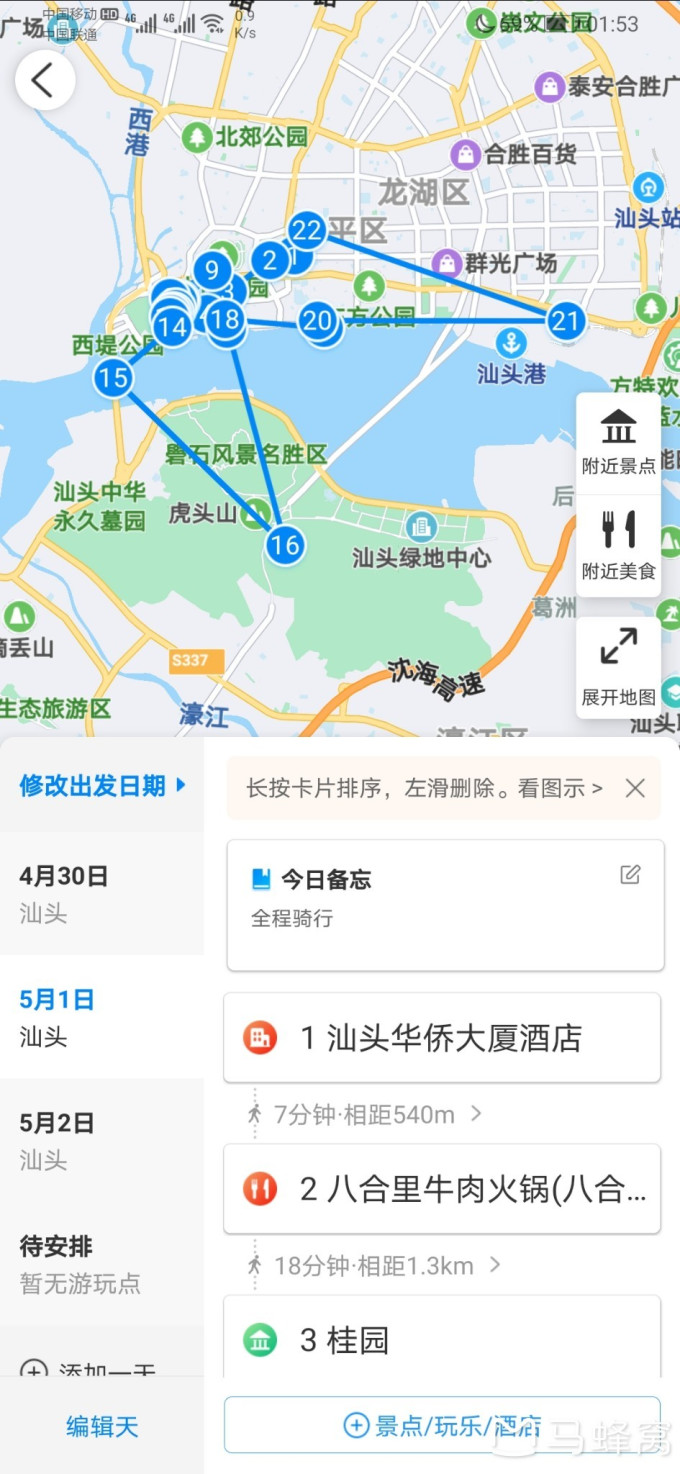Show nearby attractions (附近景点)
This screenshot has width=680, height=1474.
click(x=619, y=443)
